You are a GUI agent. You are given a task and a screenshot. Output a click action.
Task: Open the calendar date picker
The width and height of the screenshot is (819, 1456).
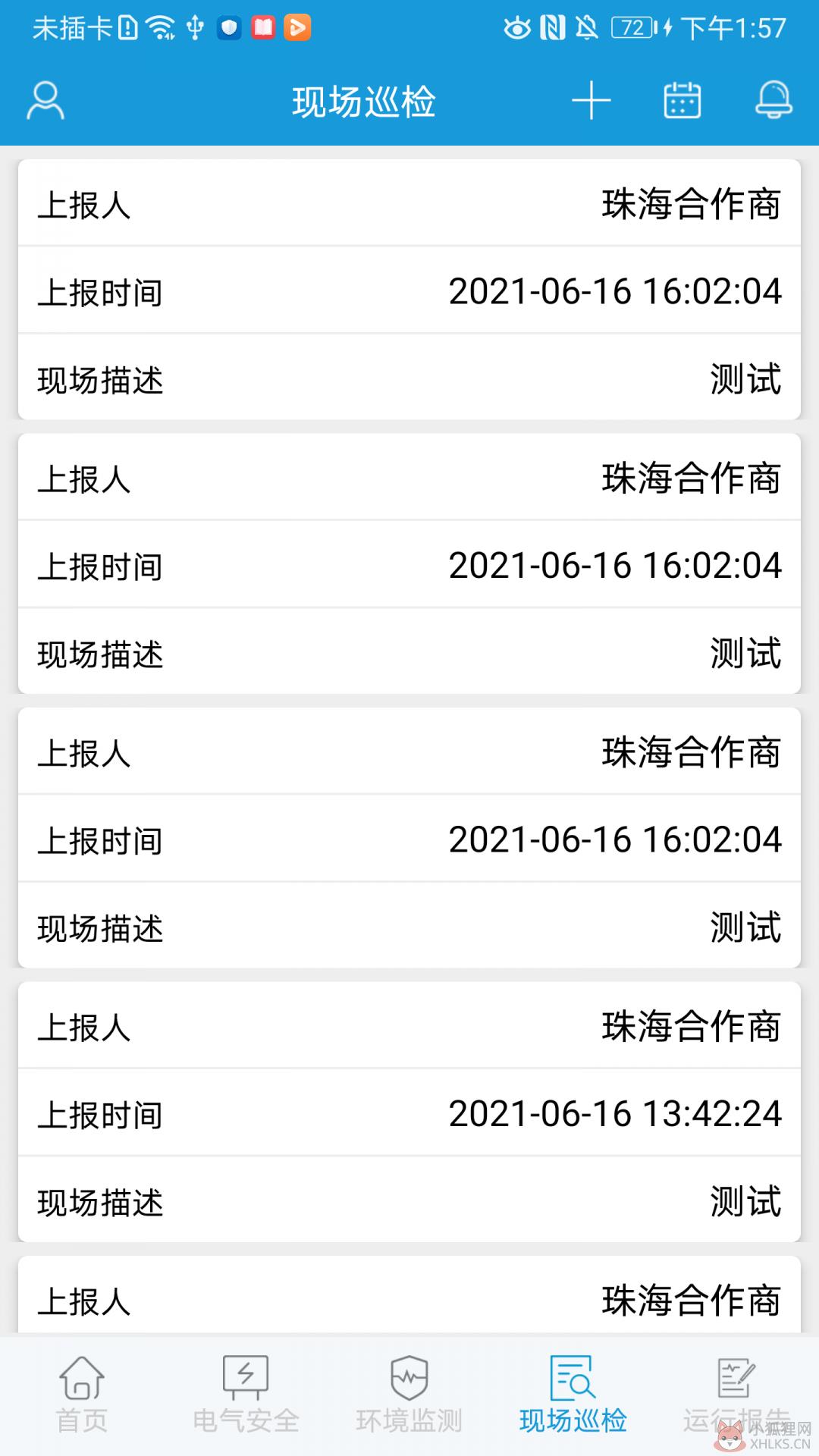tap(682, 101)
